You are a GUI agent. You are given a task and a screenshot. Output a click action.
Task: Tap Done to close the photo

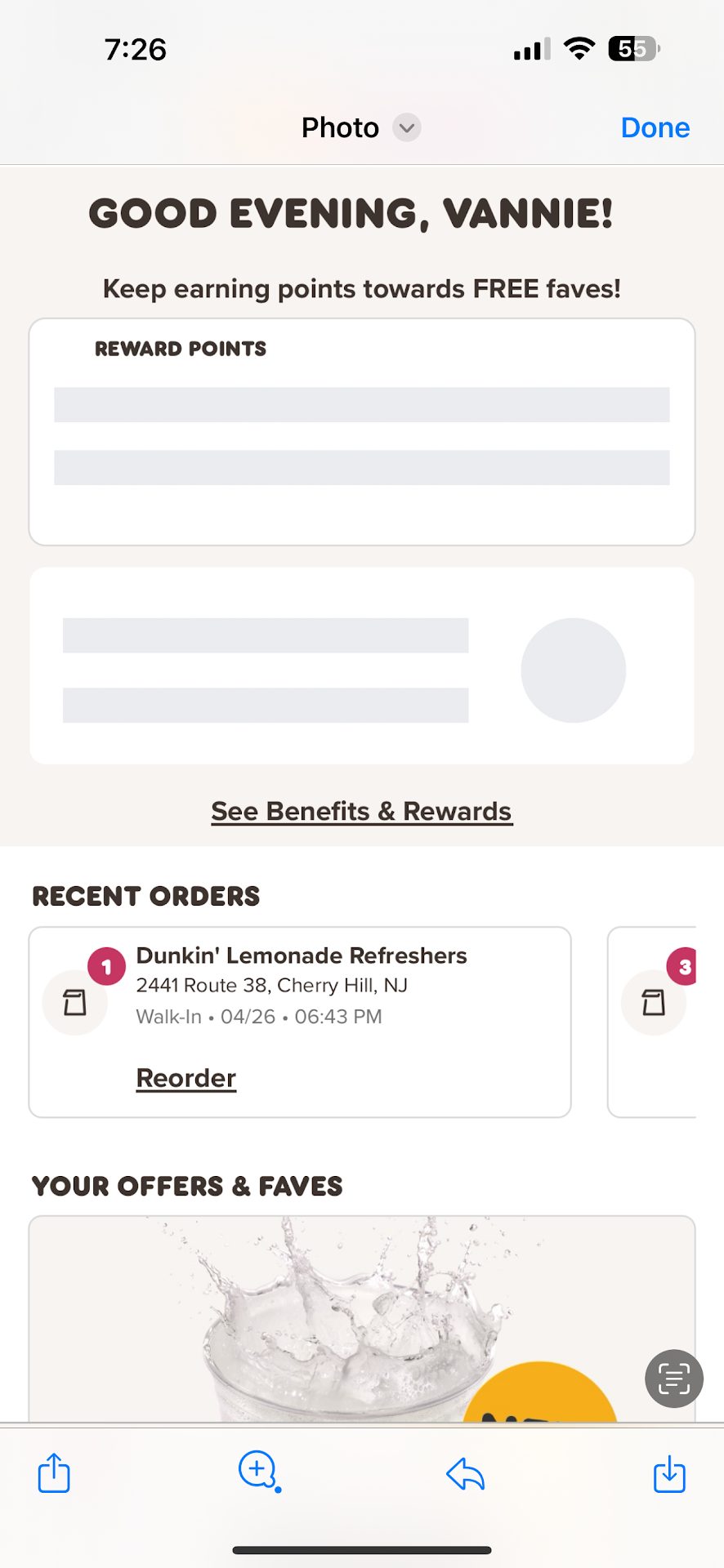point(655,127)
